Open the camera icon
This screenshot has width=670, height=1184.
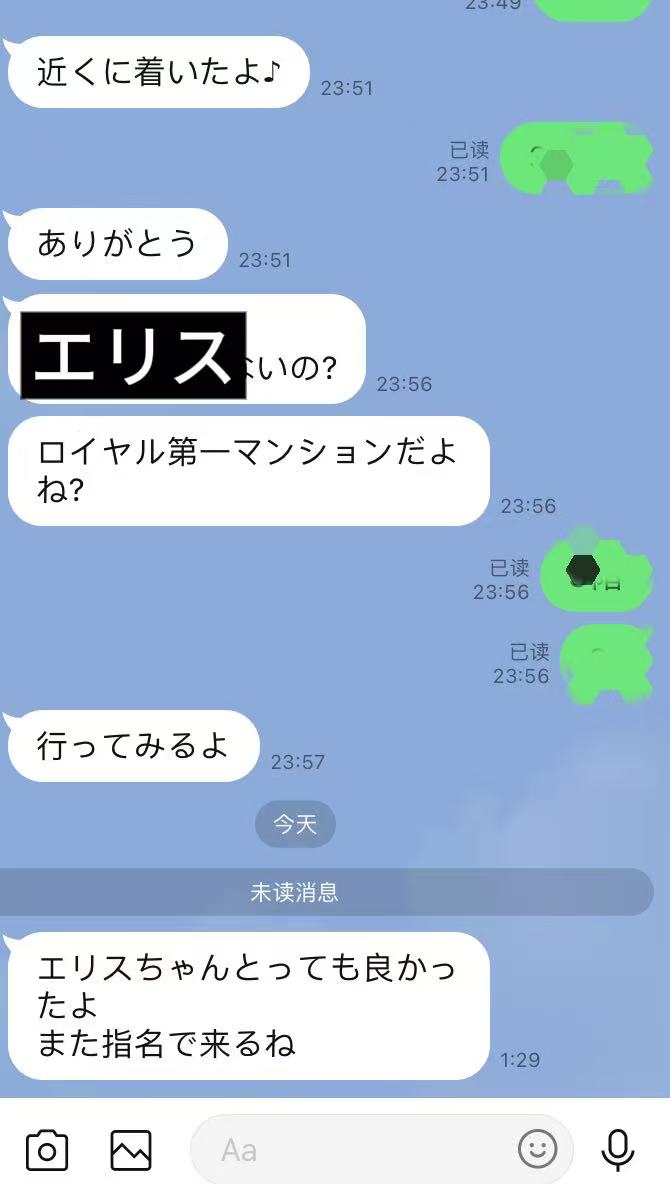point(46,1150)
